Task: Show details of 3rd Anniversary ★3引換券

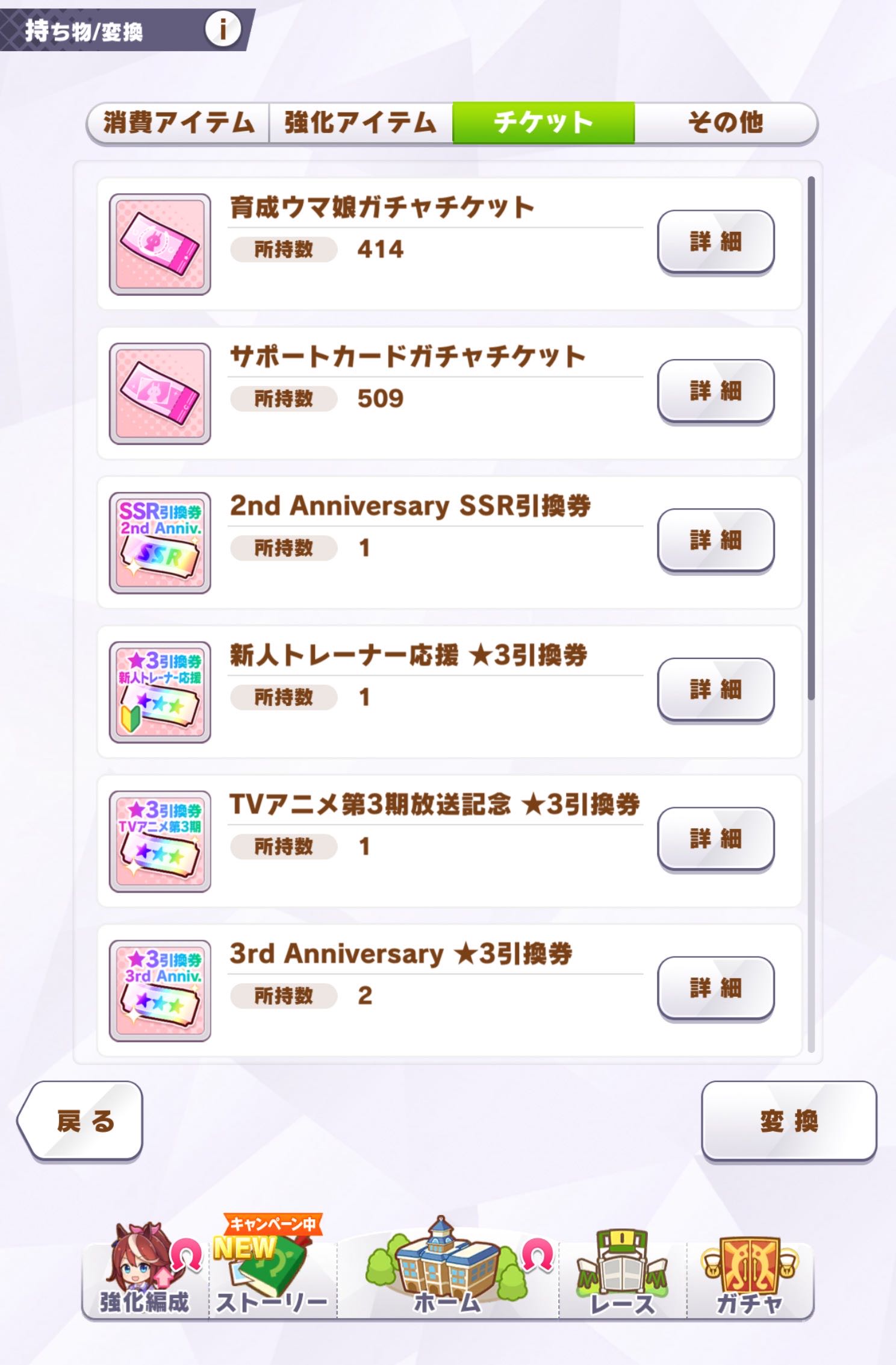Action: pos(715,989)
